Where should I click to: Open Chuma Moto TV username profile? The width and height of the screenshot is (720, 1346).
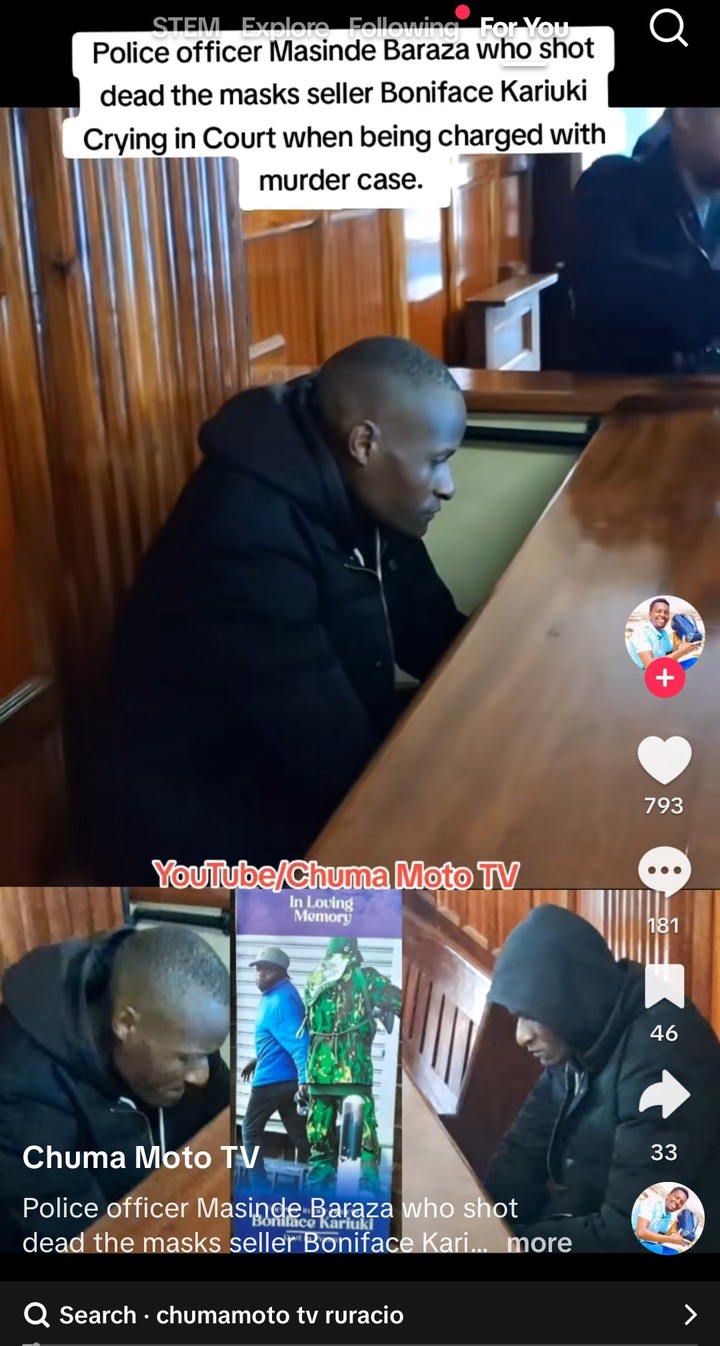[141, 1157]
